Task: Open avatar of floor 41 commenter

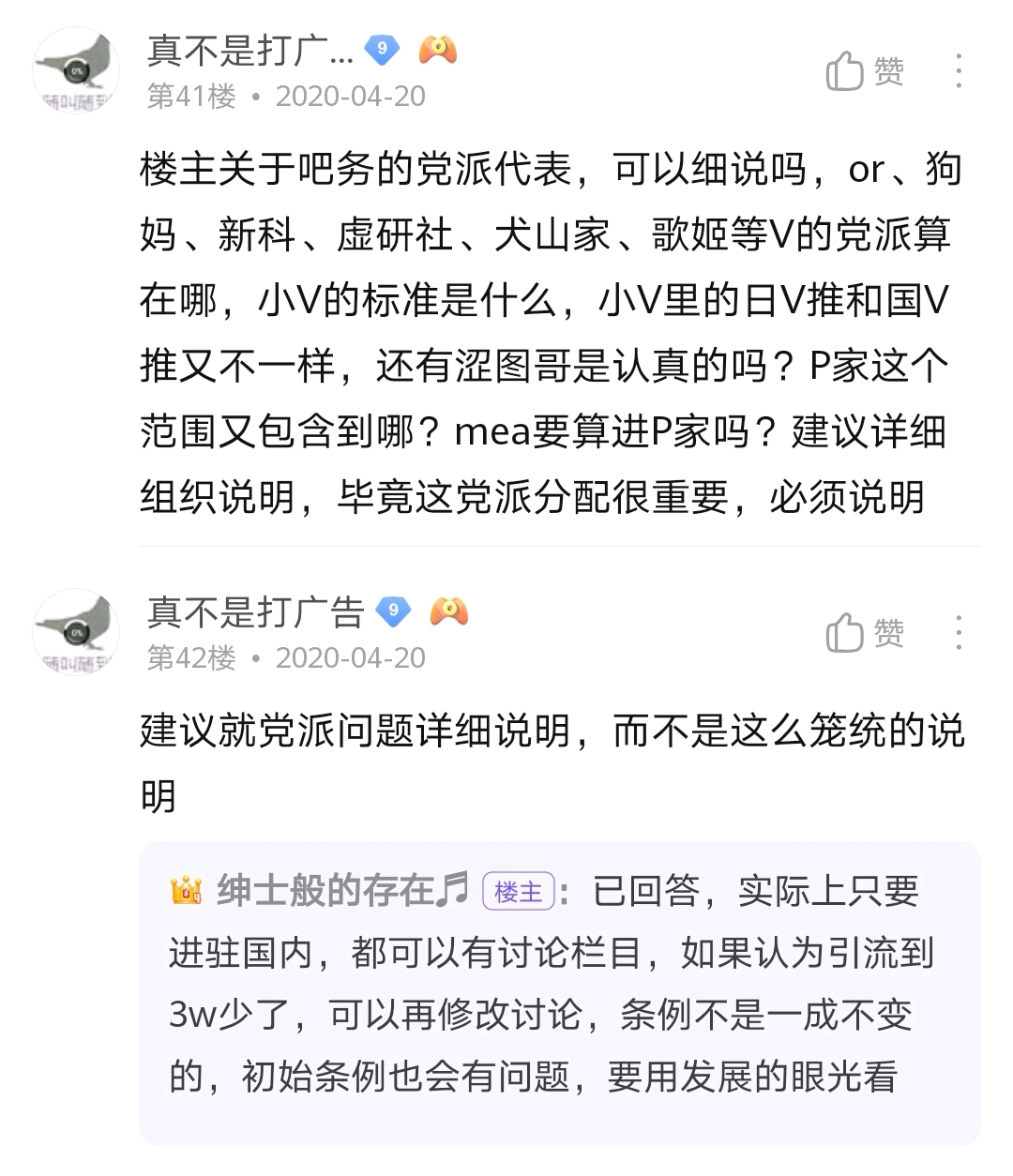Action: [76, 71]
